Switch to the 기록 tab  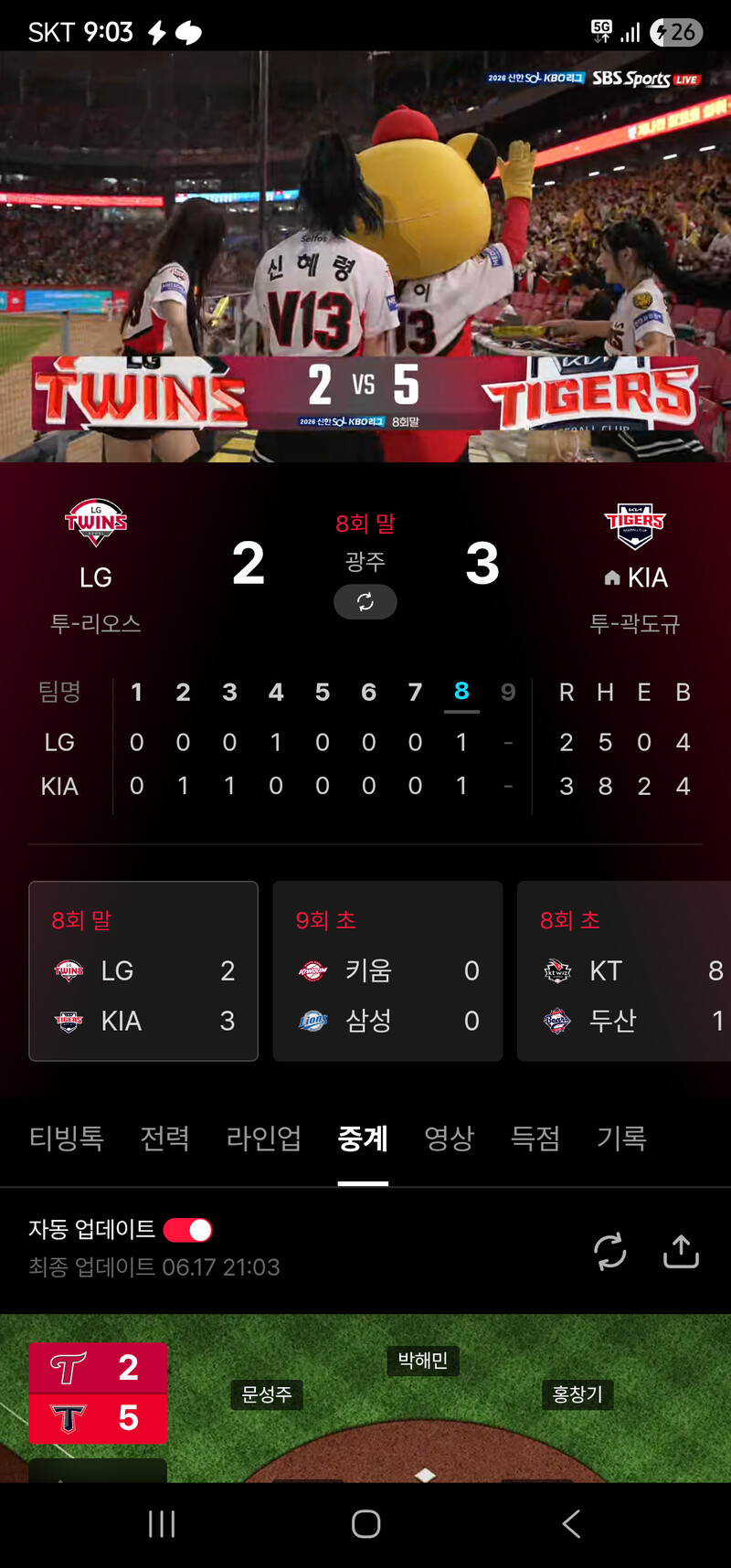tap(622, 1139)
